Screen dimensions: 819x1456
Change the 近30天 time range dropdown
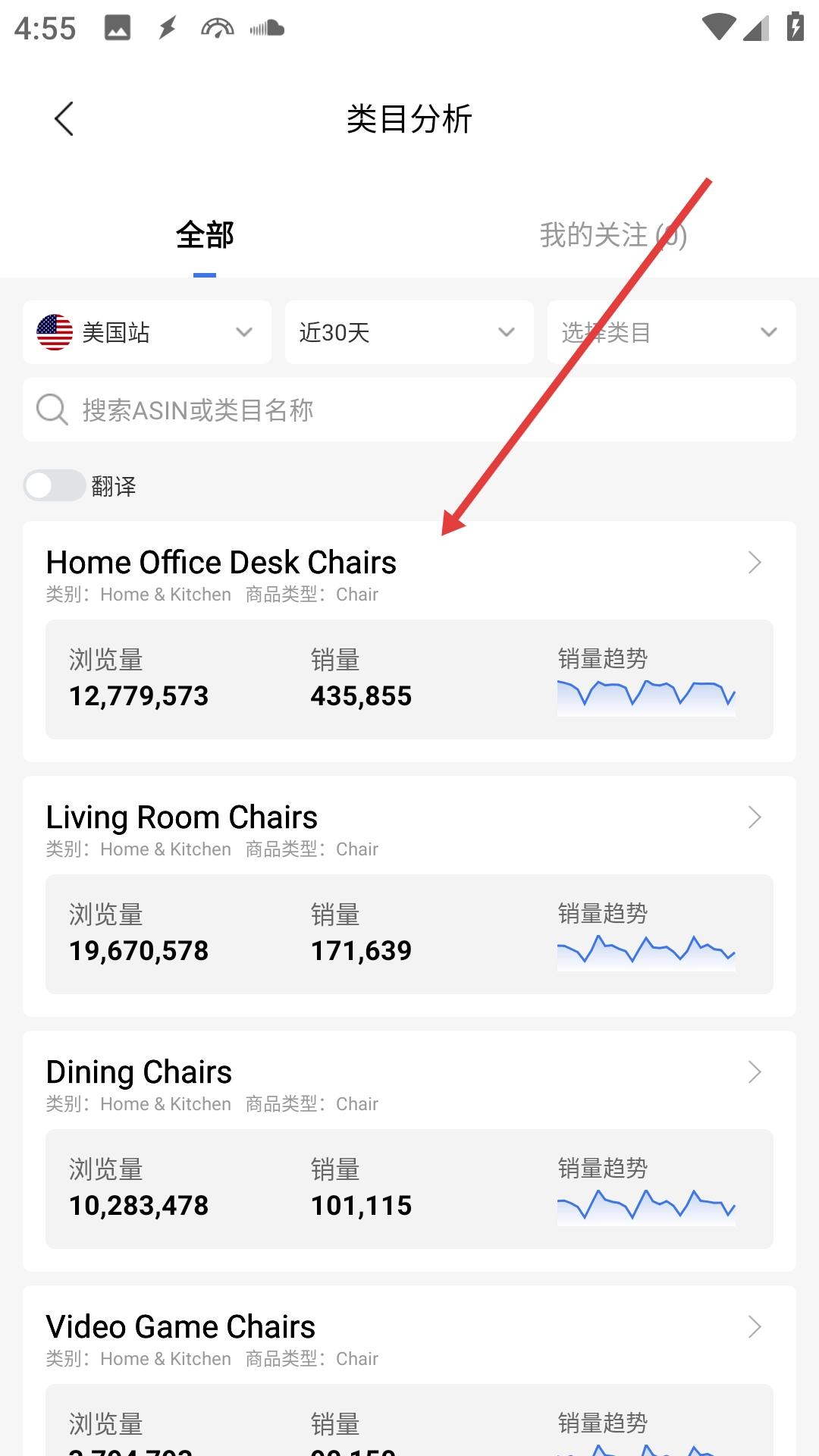409,332
